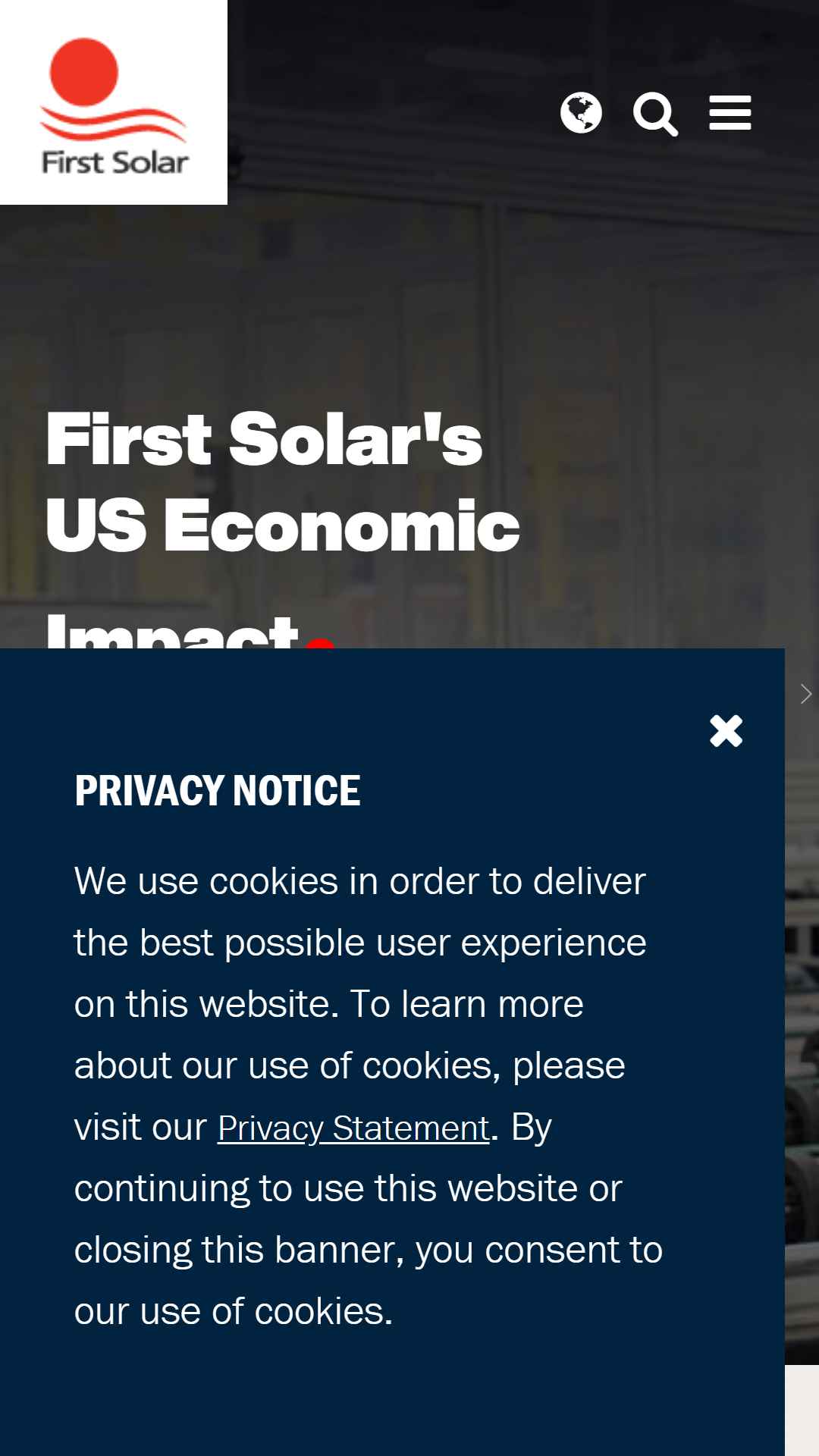819x1456 pixels.
Task: Advance to the next hero slide arrow
Action: coord(805,694)
